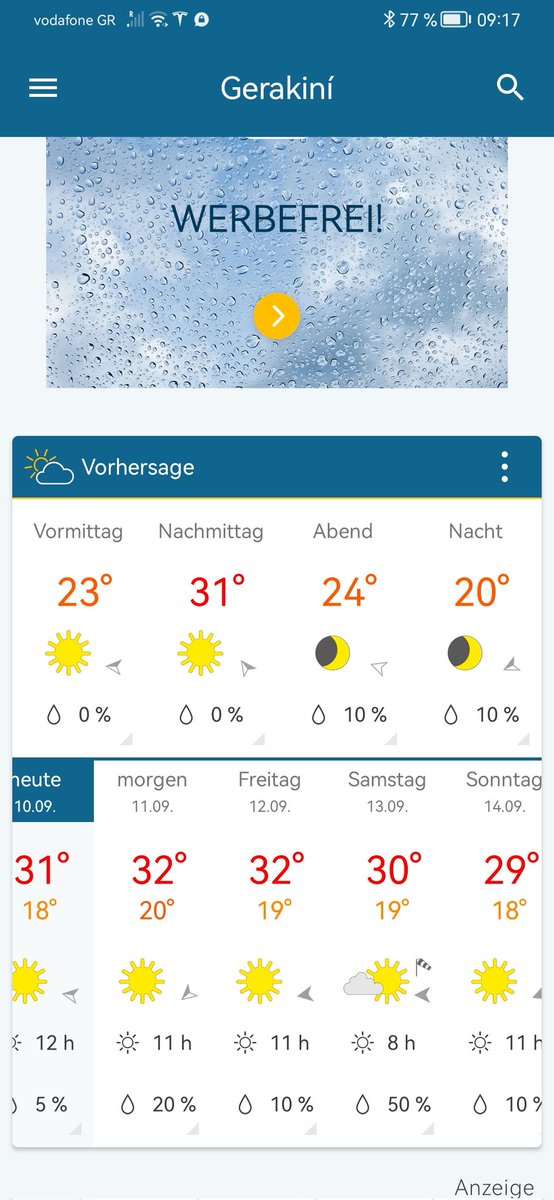Search for another location

point(510,88)
